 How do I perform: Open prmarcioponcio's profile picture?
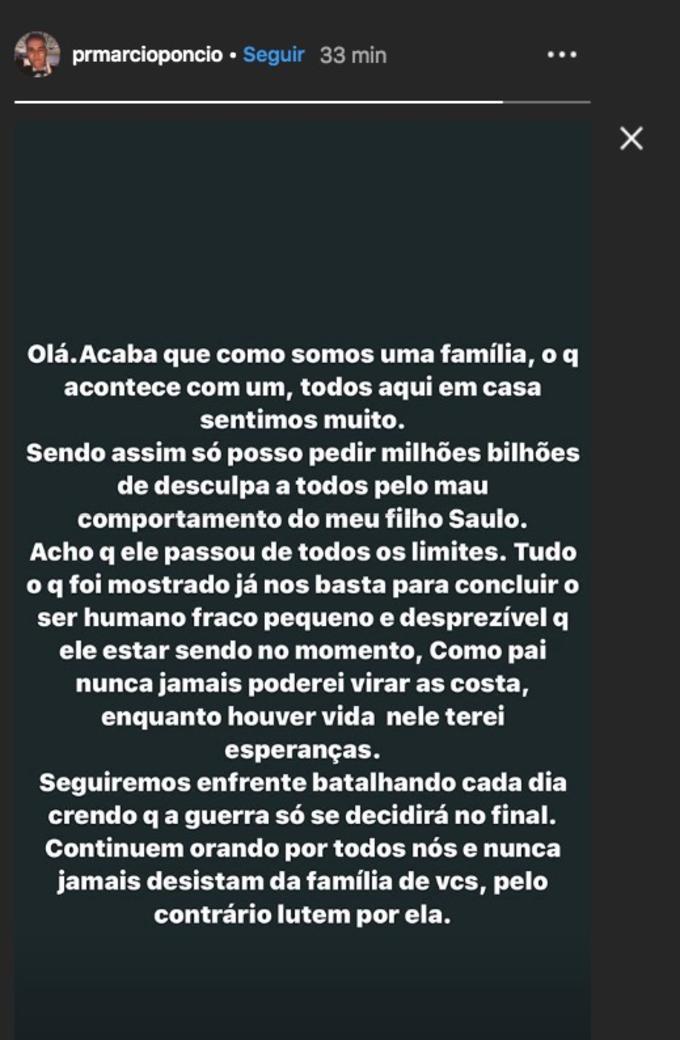[x=37, y=54]
